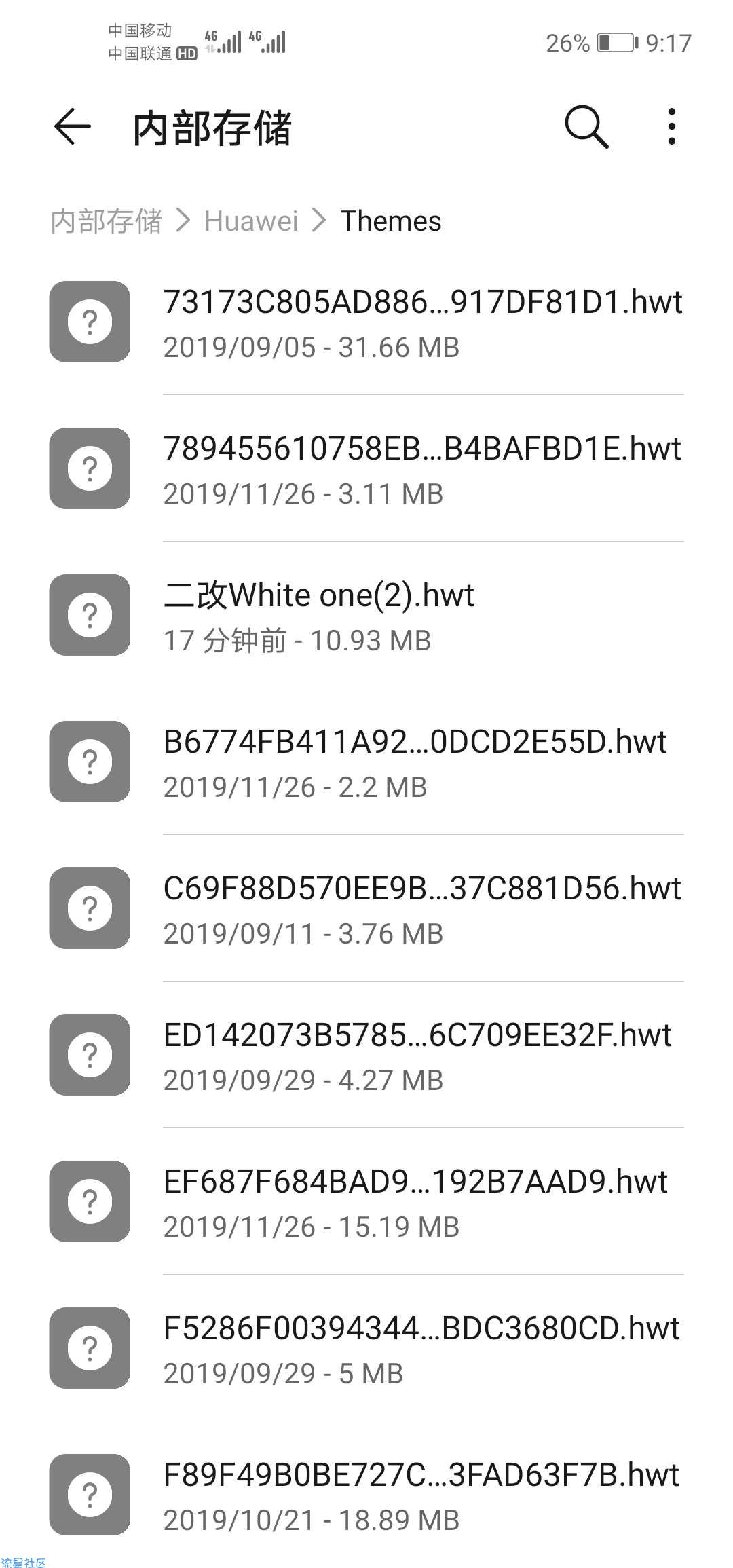Go to the Huawei folder in breadcrumb
This screenshot has width=733, height=1568.
(251, 221)
